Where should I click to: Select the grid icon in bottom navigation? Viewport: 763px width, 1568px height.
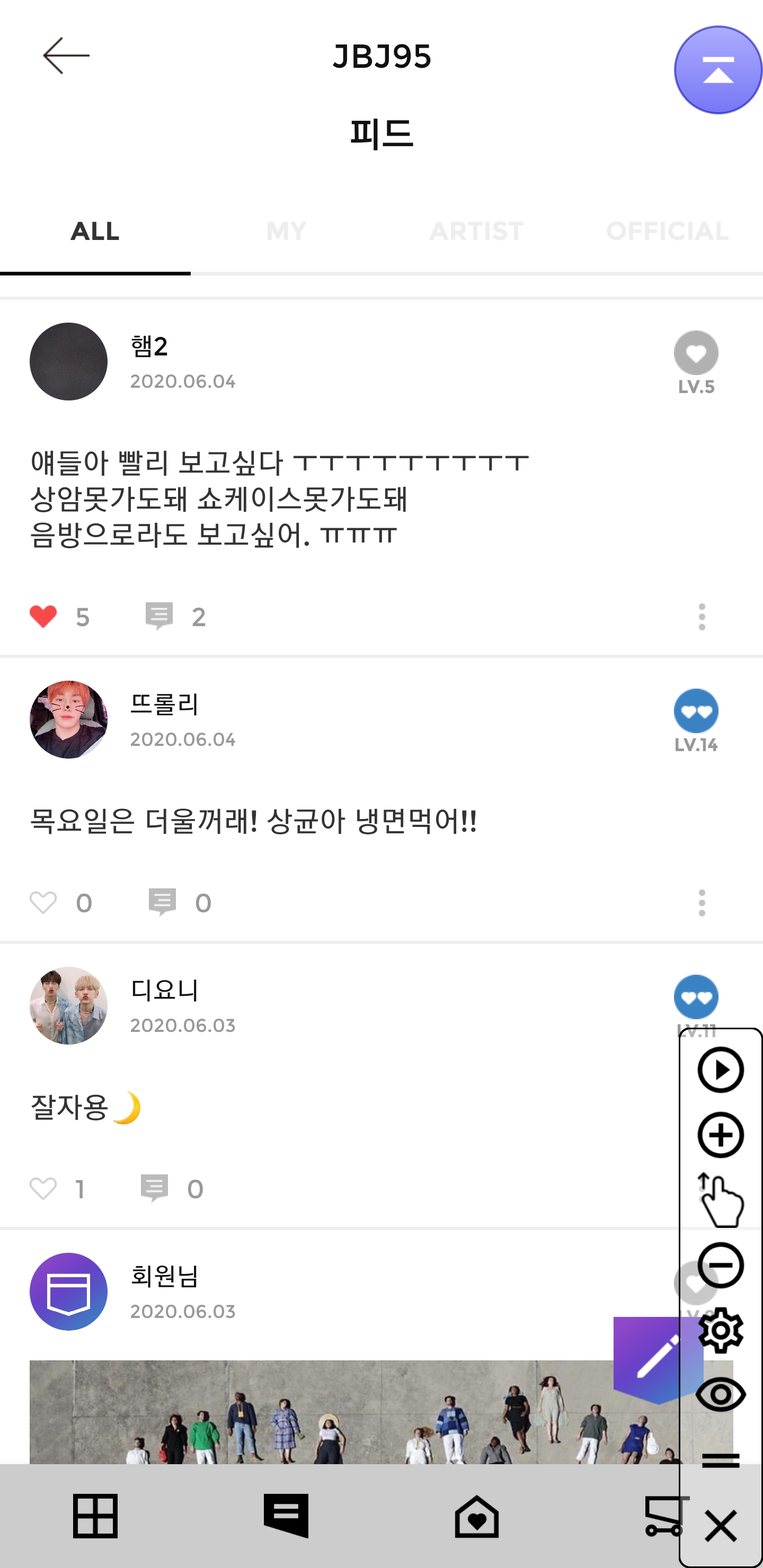95,1516
